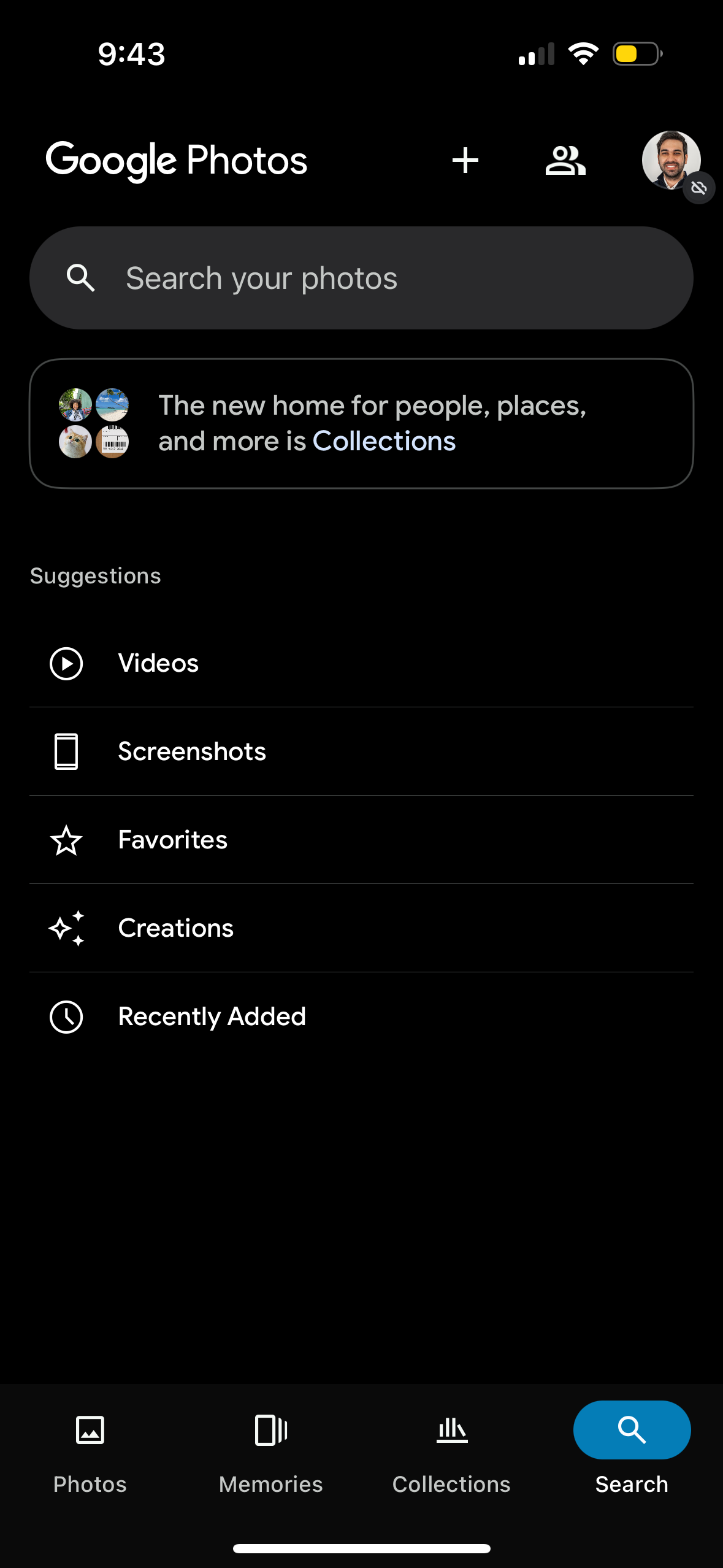Open the sharing people icon
This screenshot has width=723, height=1568.
point(564,160)
